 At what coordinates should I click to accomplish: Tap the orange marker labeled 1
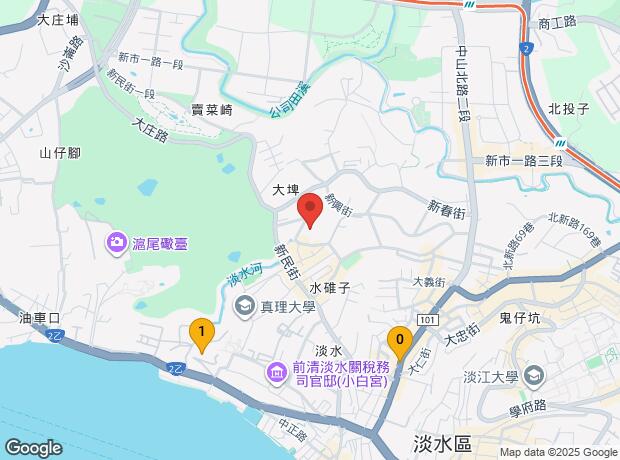(x=202, y=332)
